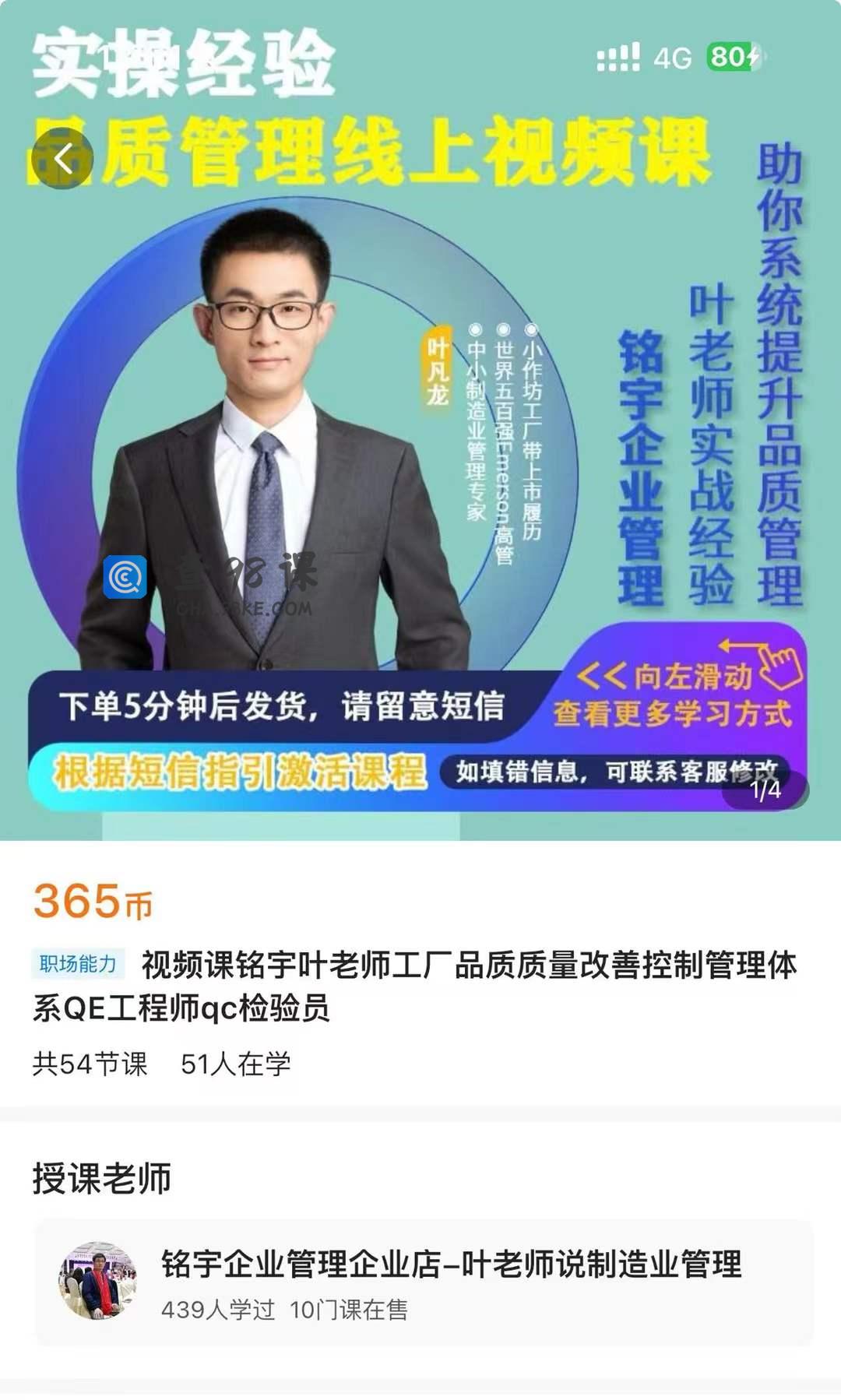Go back using the arrow button
This screenshot has height=1400, width=841.
(x=63, y=160)
